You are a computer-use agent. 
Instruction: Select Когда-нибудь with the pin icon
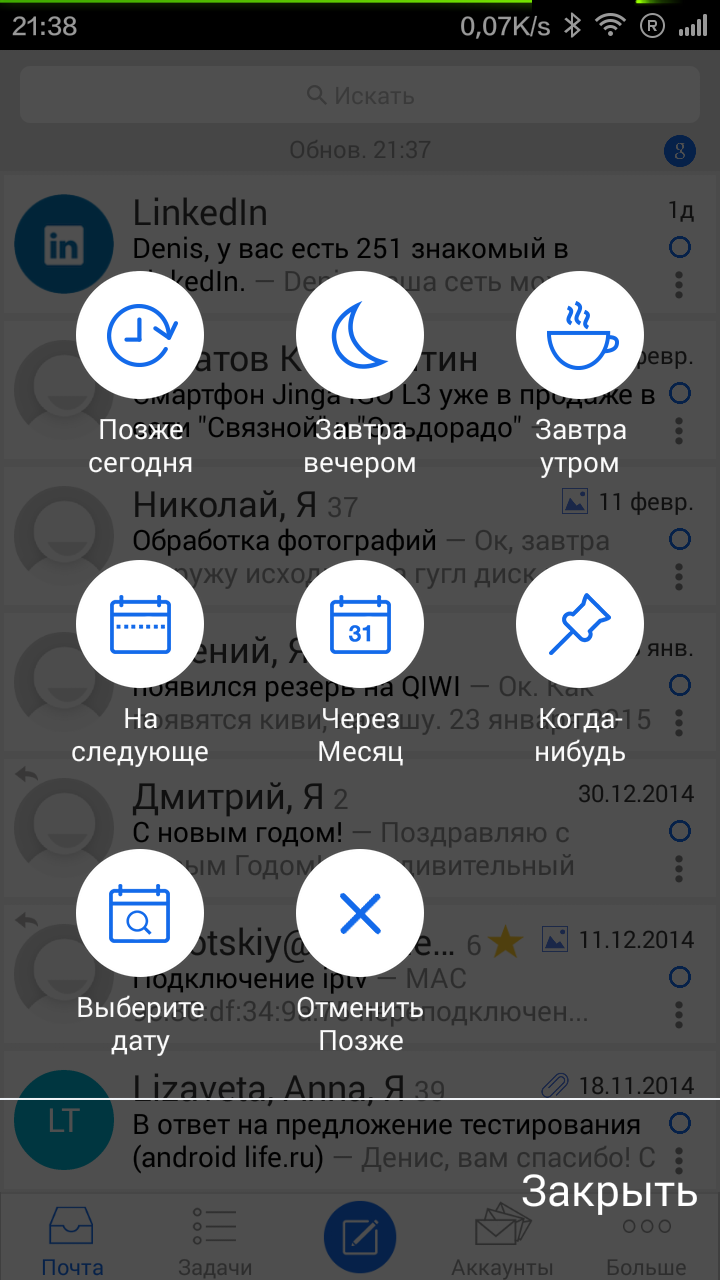(x=580, y=624)
